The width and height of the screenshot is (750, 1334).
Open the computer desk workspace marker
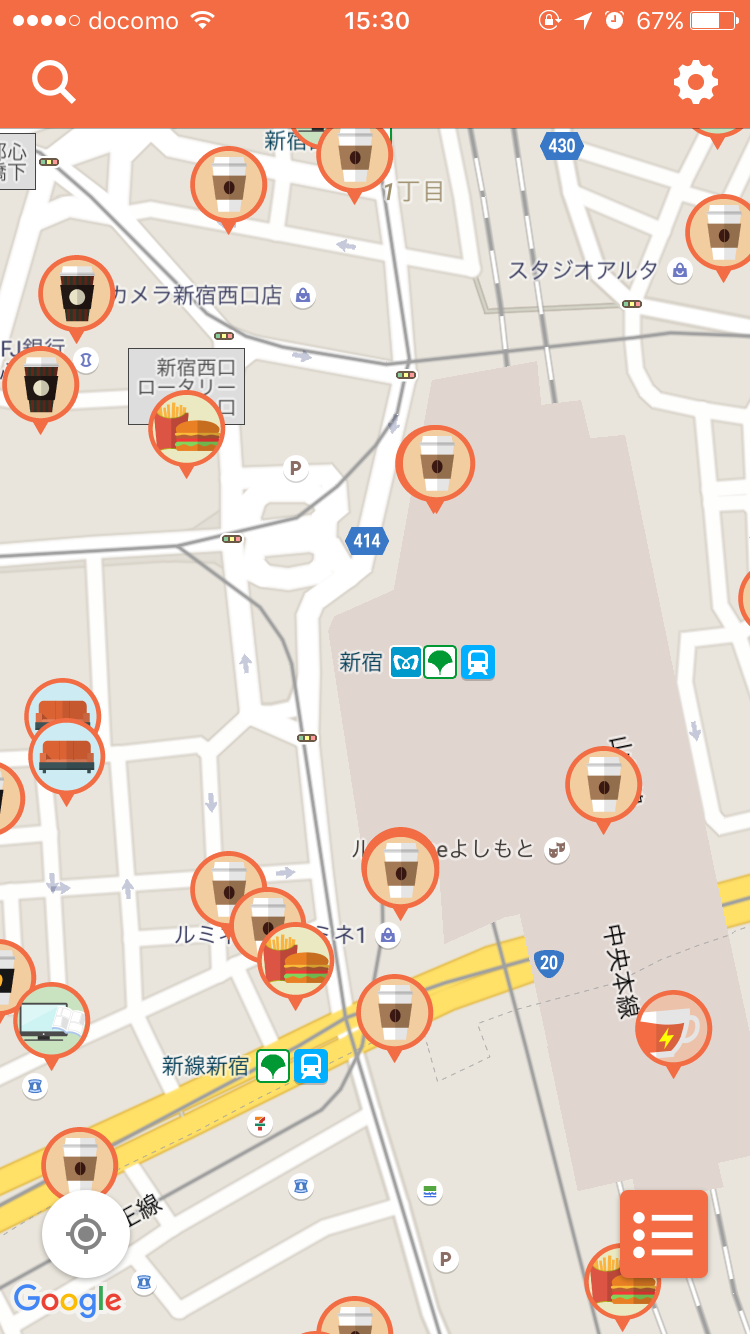coord(52,1022)
